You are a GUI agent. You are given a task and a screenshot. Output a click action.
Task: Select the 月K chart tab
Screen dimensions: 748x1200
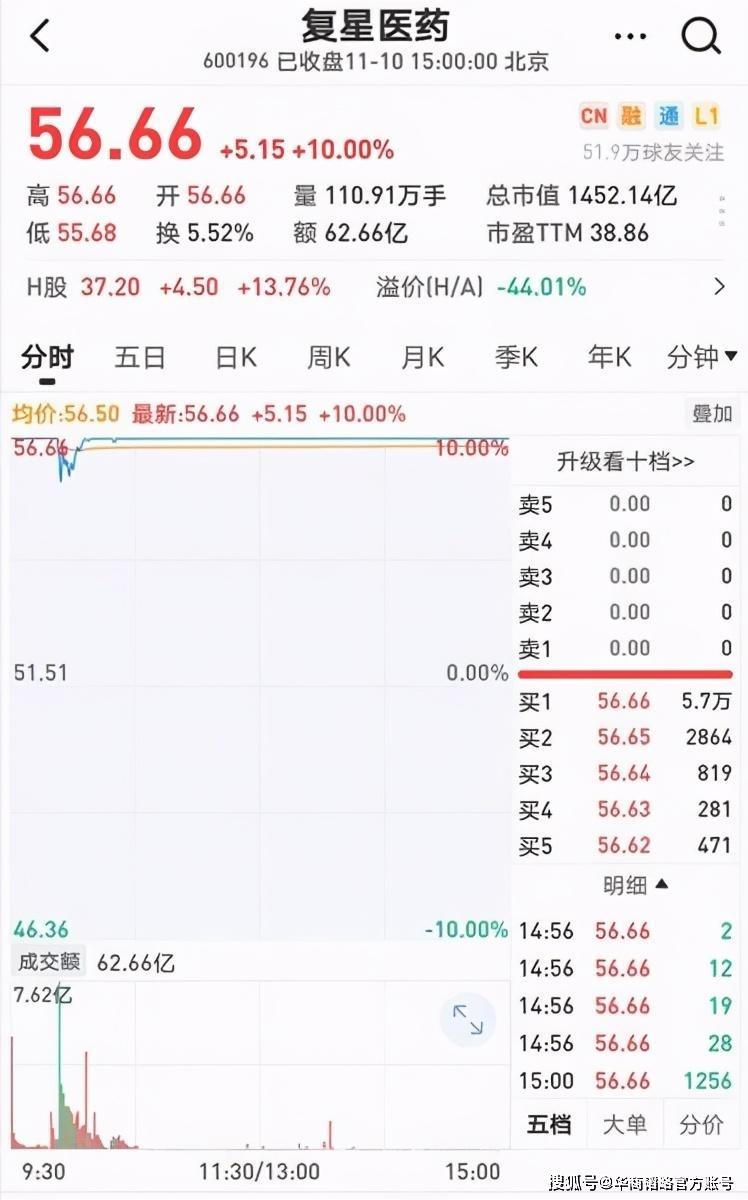coord(423,357)
